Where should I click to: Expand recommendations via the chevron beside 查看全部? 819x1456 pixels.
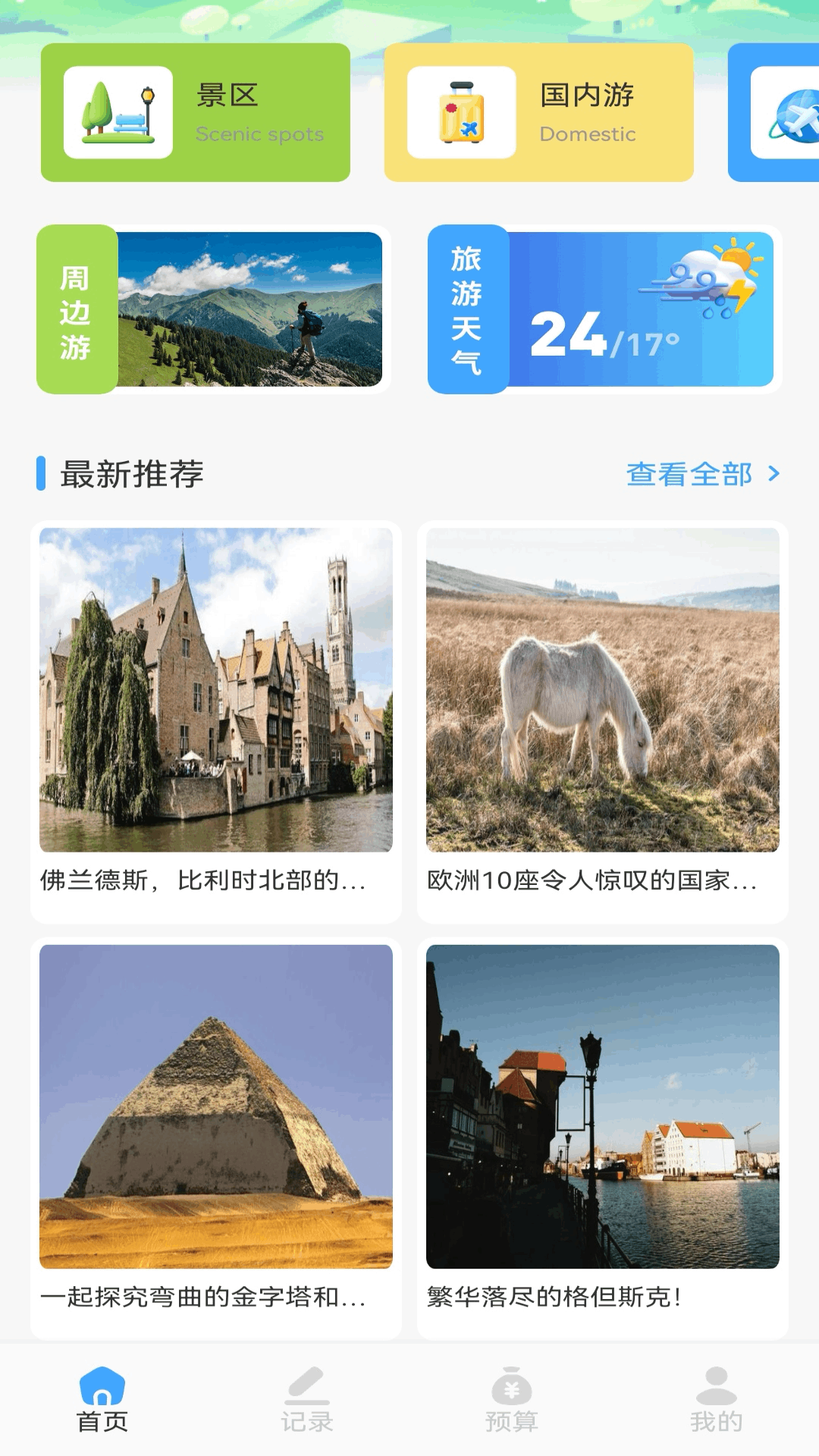(x=774, y=474)
